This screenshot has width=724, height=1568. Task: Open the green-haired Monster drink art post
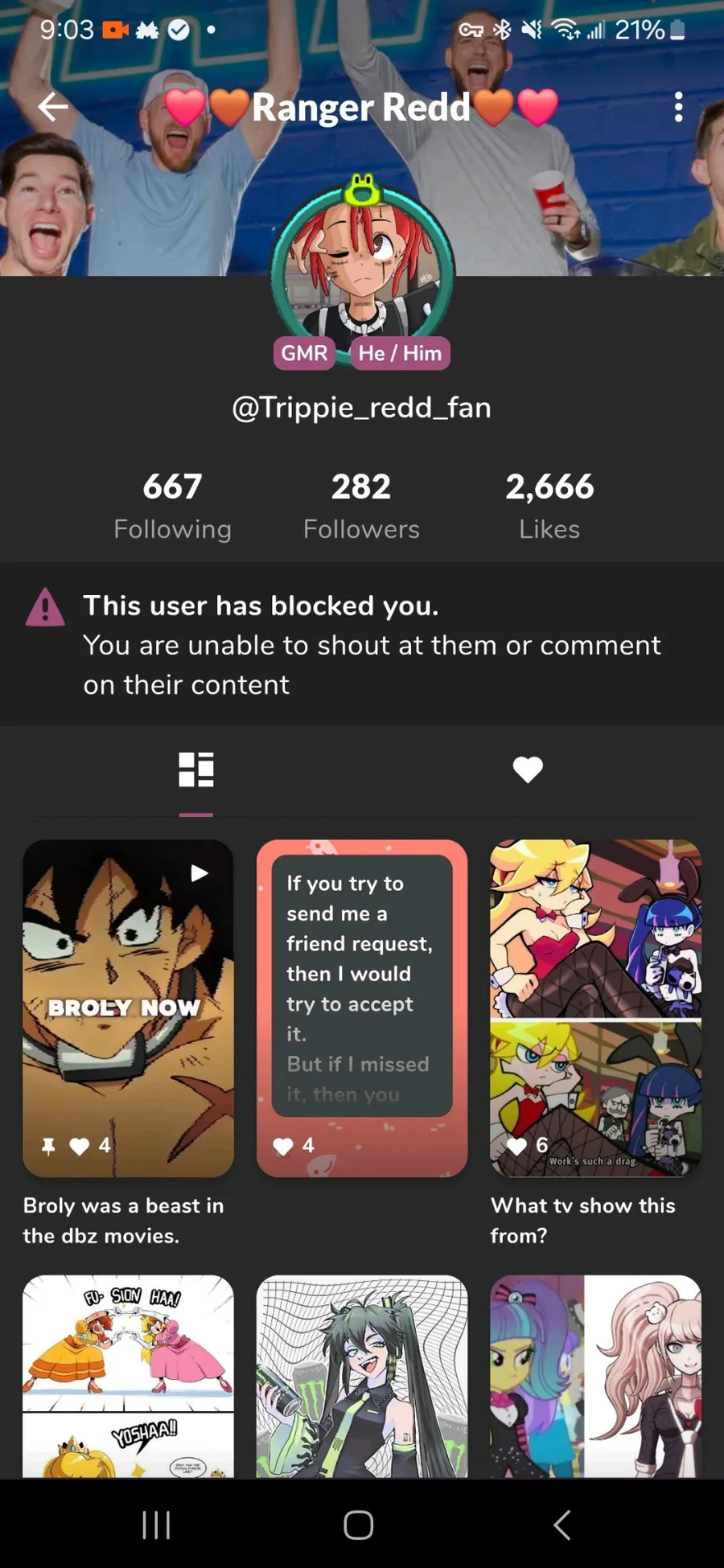[x=362, y=1376]
